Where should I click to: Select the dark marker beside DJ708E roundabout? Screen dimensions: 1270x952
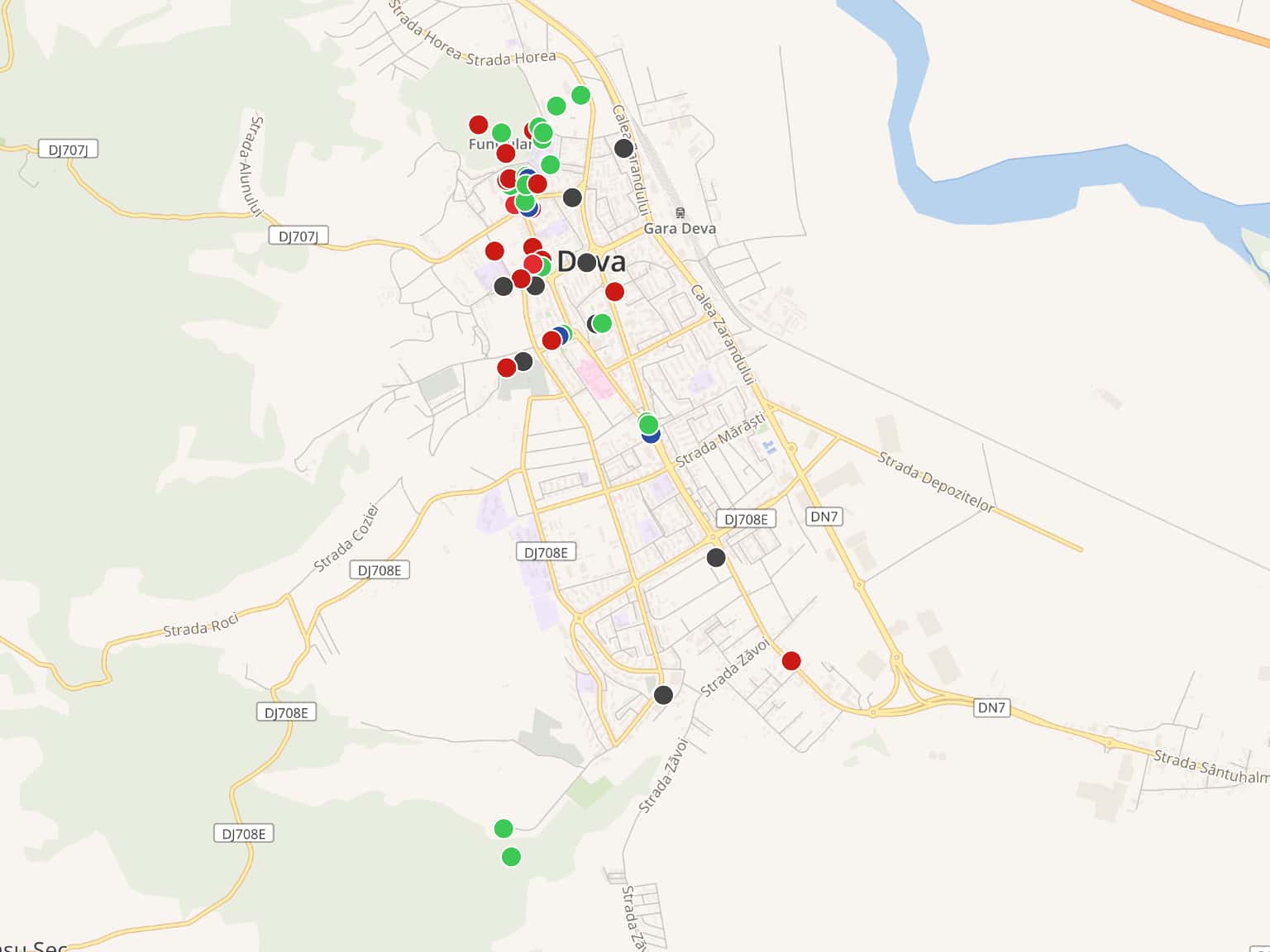716,558
